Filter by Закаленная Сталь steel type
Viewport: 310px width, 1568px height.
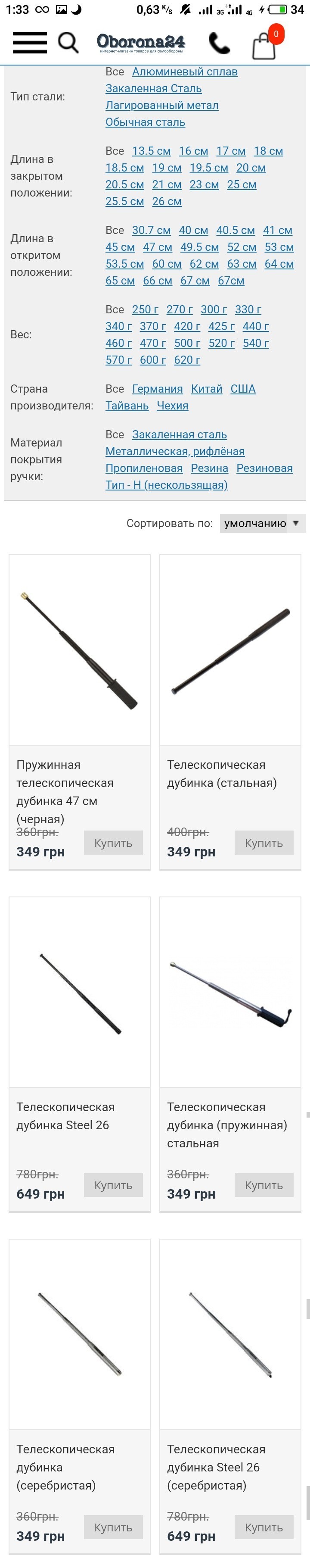(153, 88)
